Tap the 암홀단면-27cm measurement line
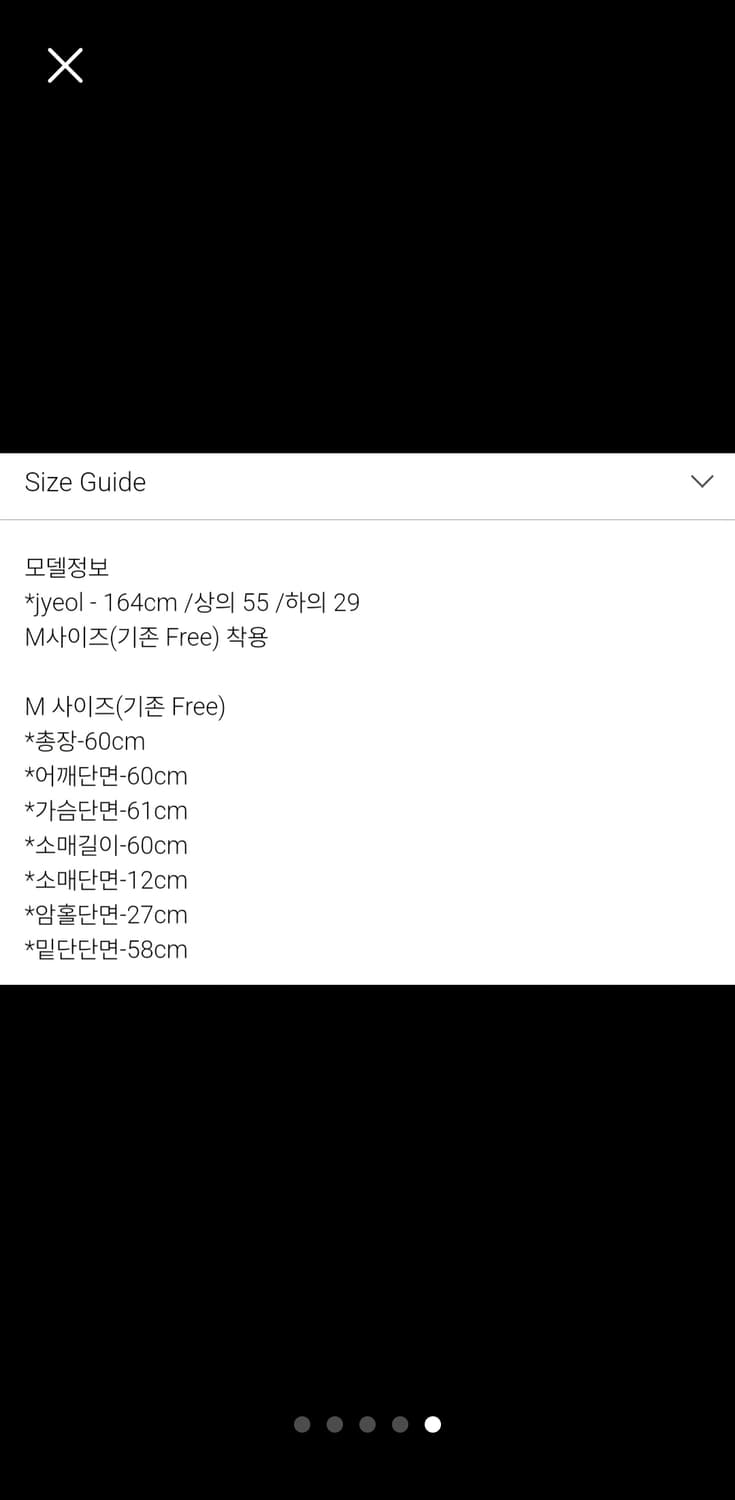This screenshot has width=735, height=1500. point(105,914)
